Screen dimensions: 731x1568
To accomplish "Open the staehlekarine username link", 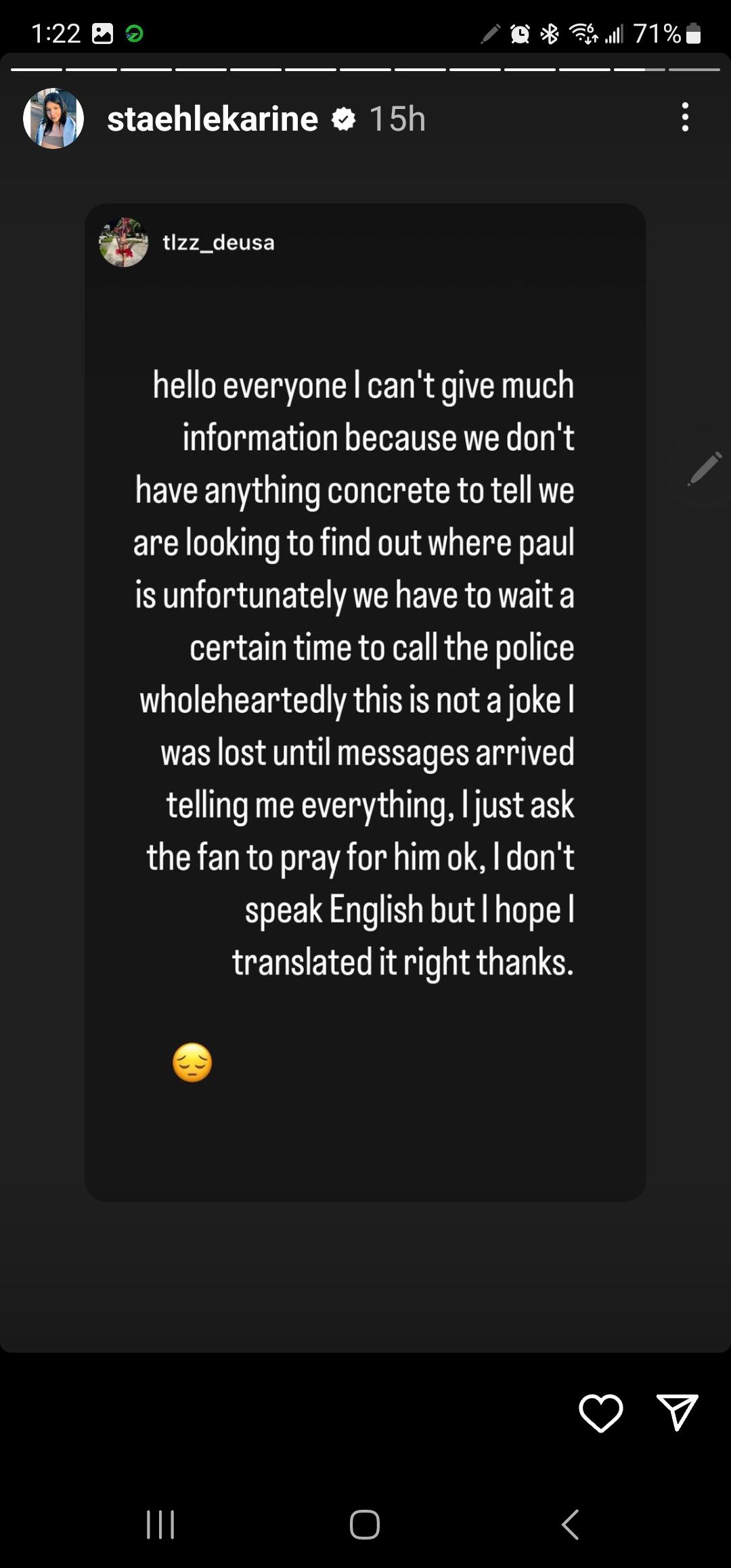I will click(x=213, y=119).
